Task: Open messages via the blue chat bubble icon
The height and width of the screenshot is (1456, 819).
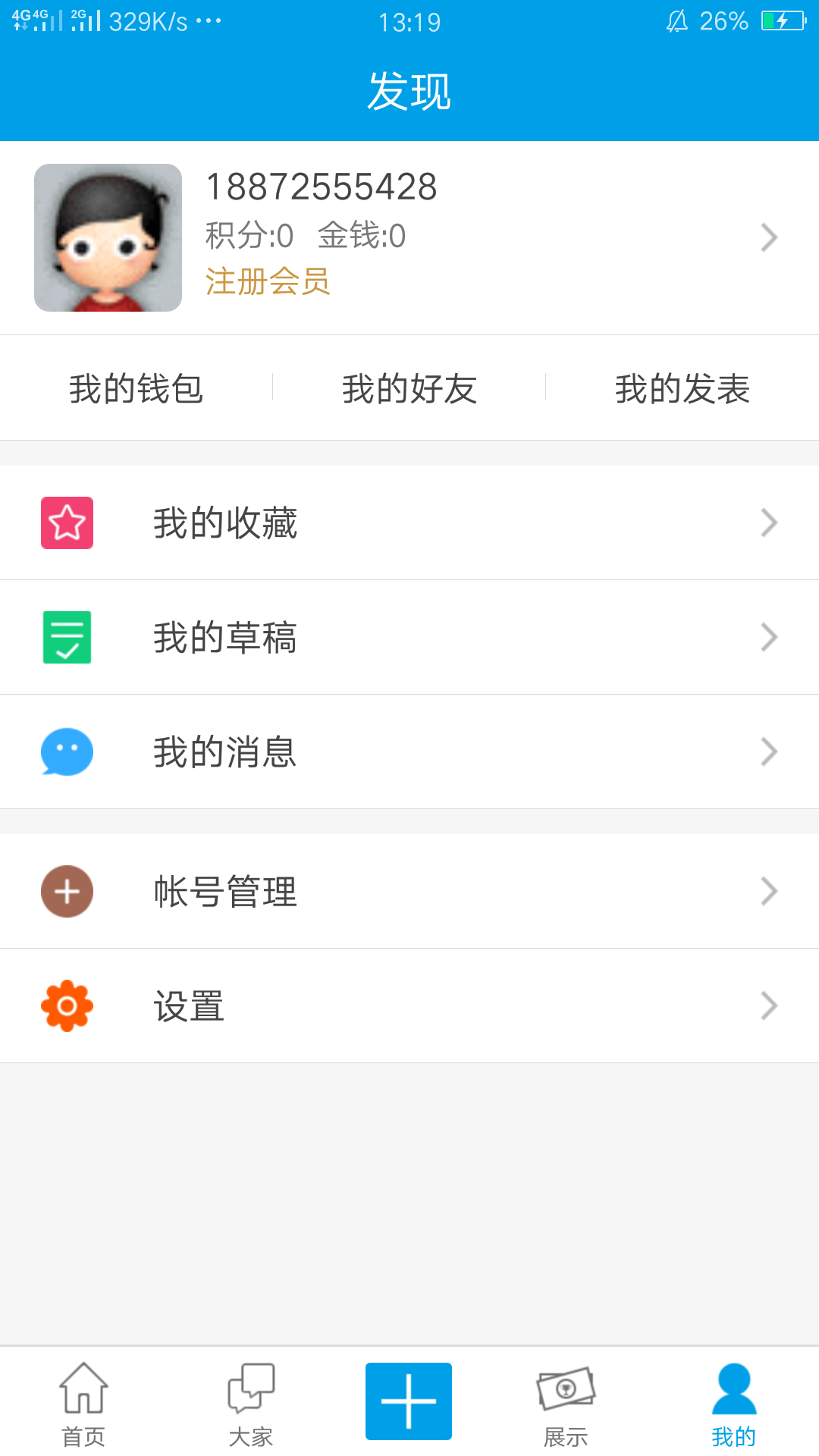Action: (x=67, y=752)
